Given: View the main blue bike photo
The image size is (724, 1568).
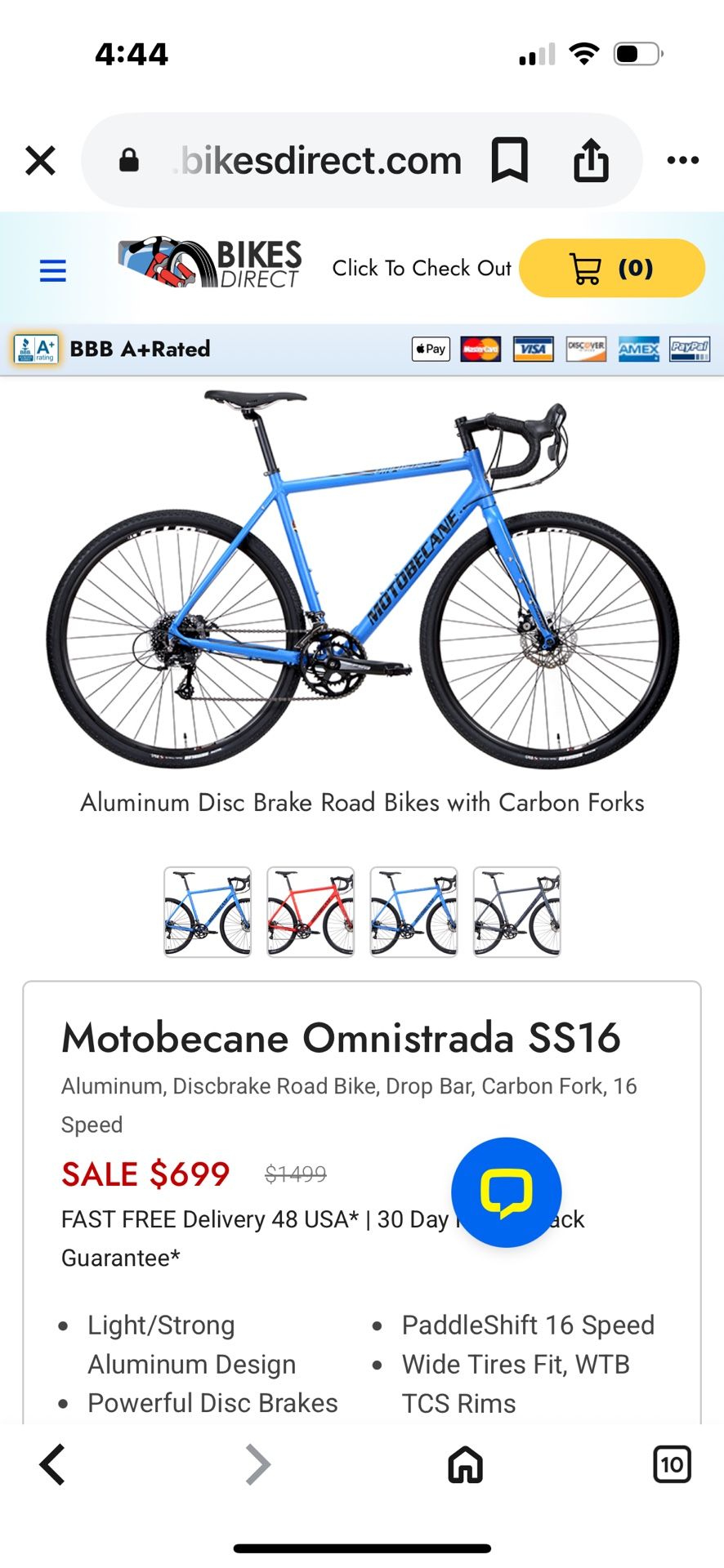Looking at the screenshot, I should 362,580.
